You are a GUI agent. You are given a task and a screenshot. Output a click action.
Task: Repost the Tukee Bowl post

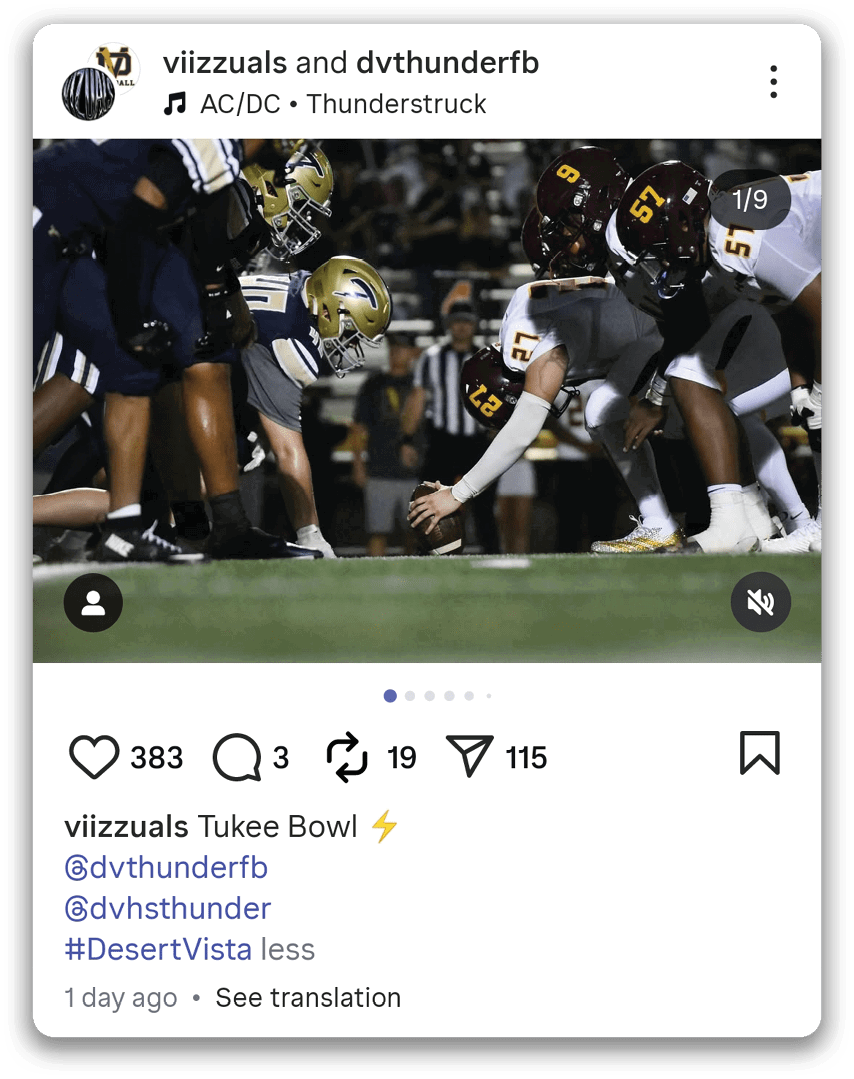coord(347,758)
